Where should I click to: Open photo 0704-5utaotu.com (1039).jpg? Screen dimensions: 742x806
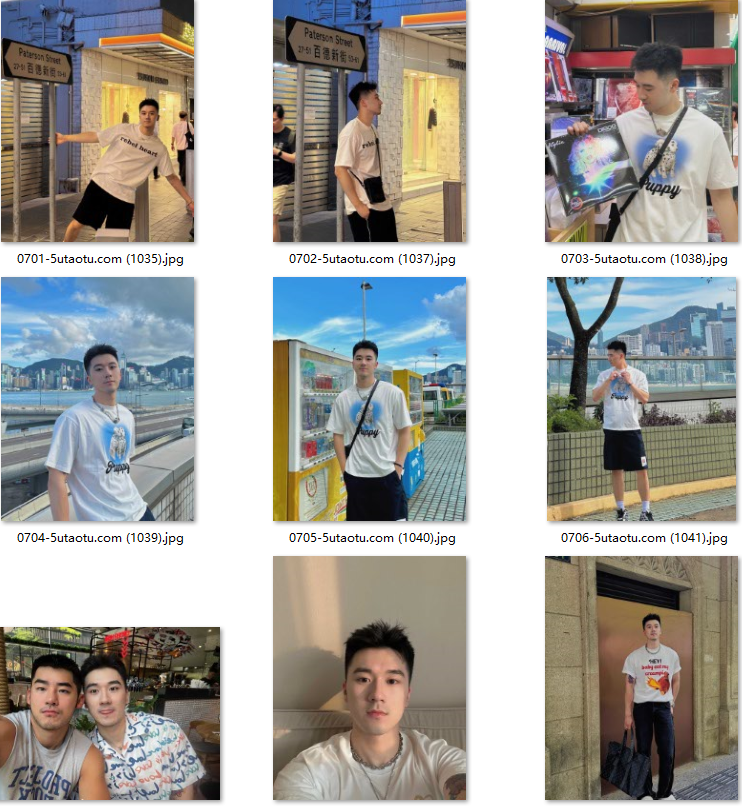(x=98, y=399)
